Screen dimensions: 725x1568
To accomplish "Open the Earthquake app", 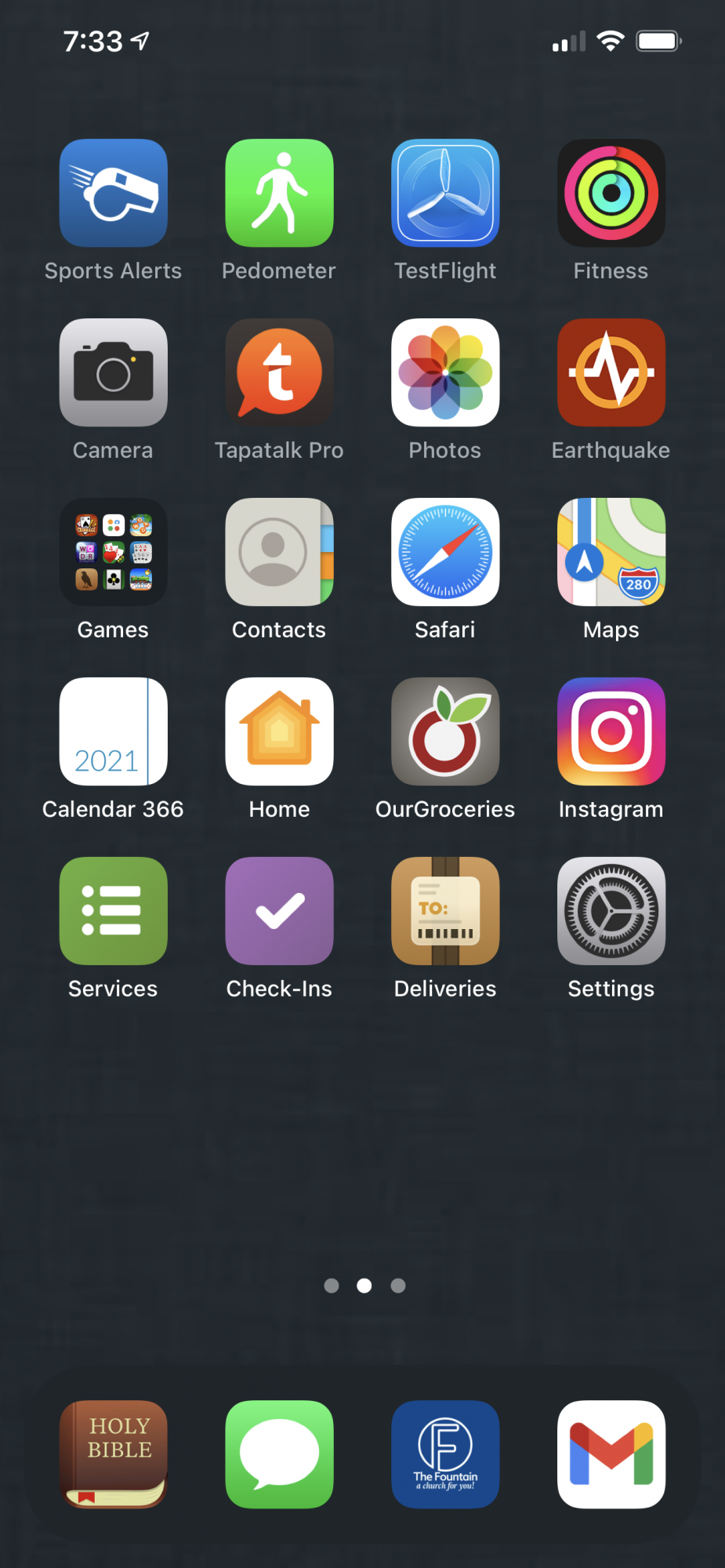I will (611, 372).
